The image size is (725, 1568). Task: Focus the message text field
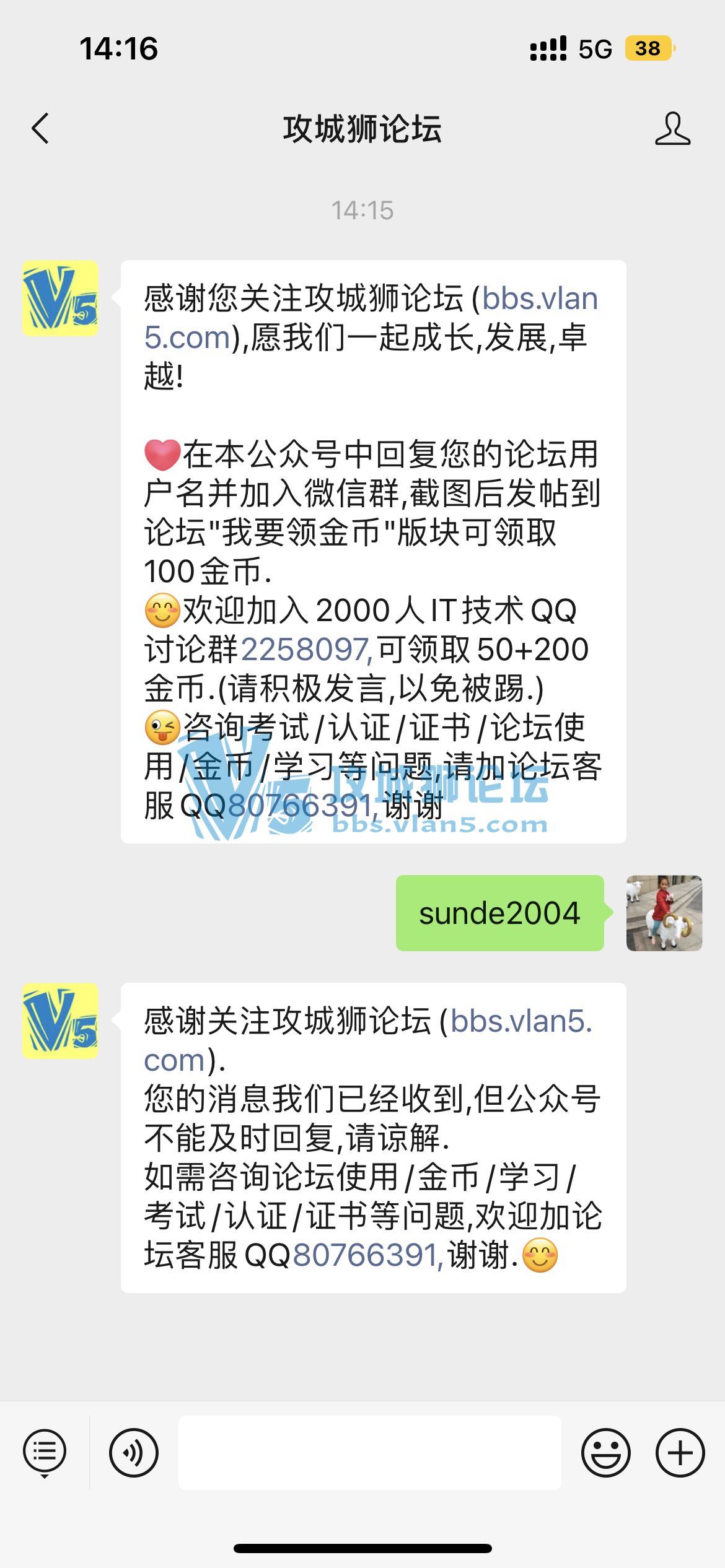pos(369,1452)
